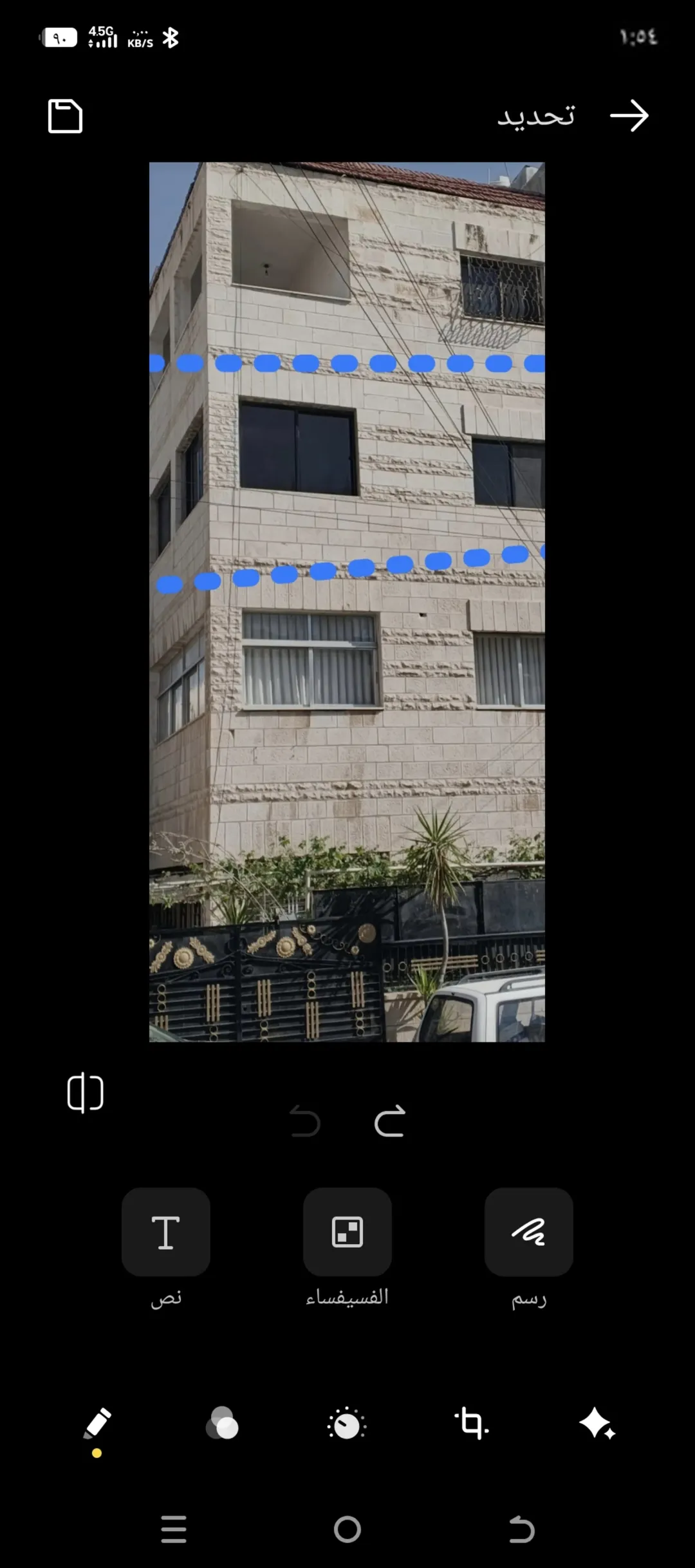
Task: Open the AI sparkle enhance tab
Action: (x=597, y=1424)
